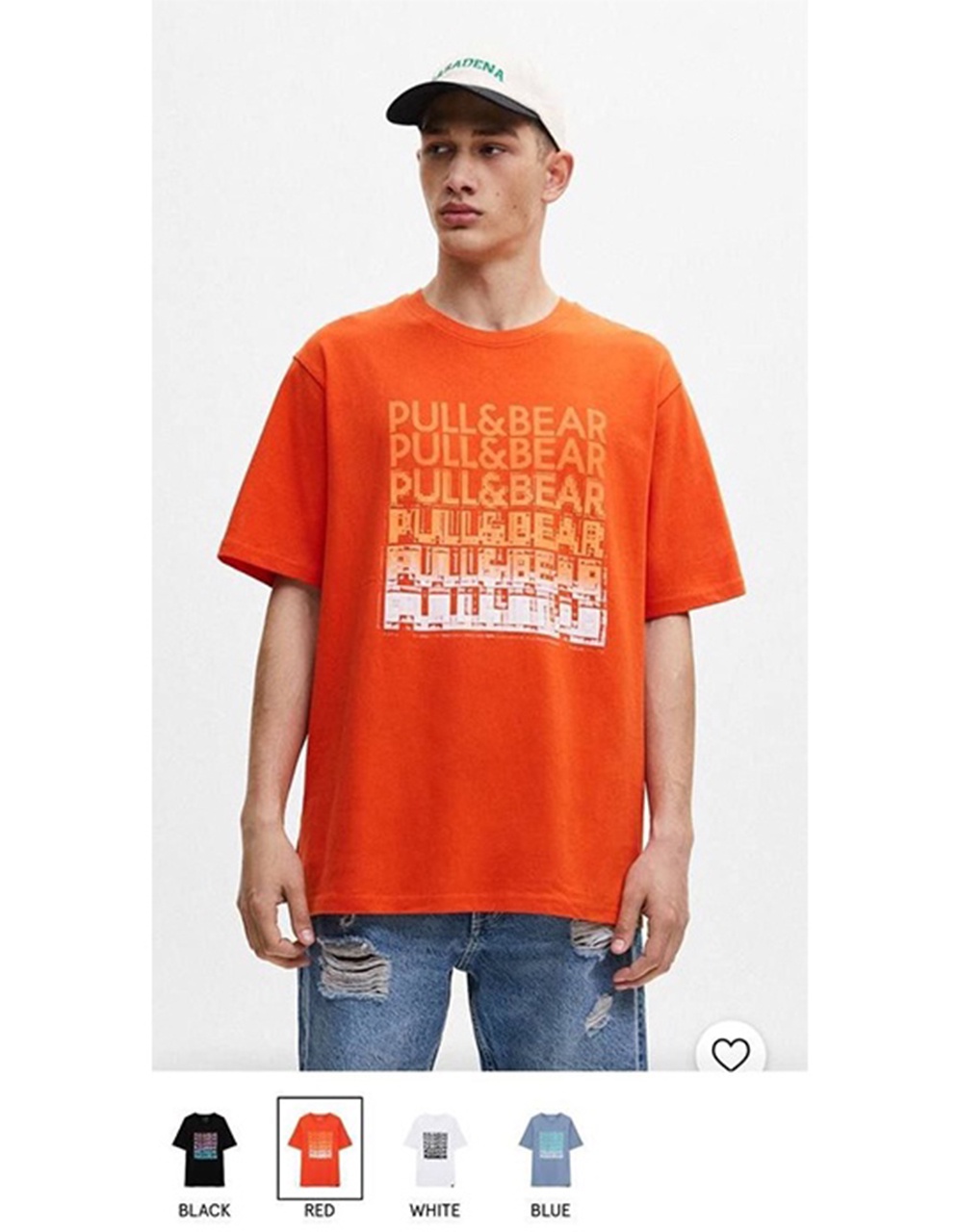
Task: Select the BLACK color option
Action: (x=204, y=1149)
